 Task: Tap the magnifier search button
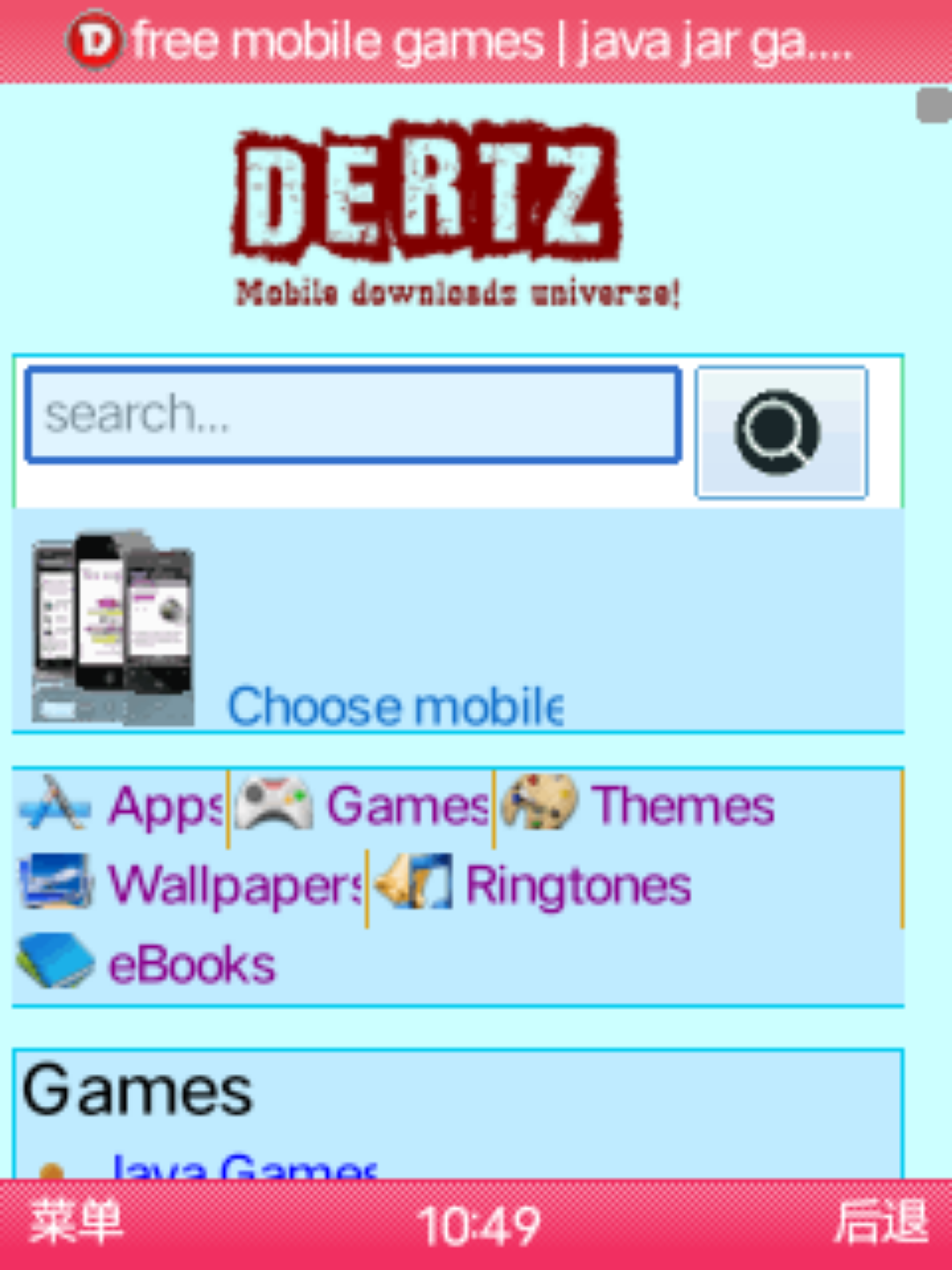pos(781,432)
